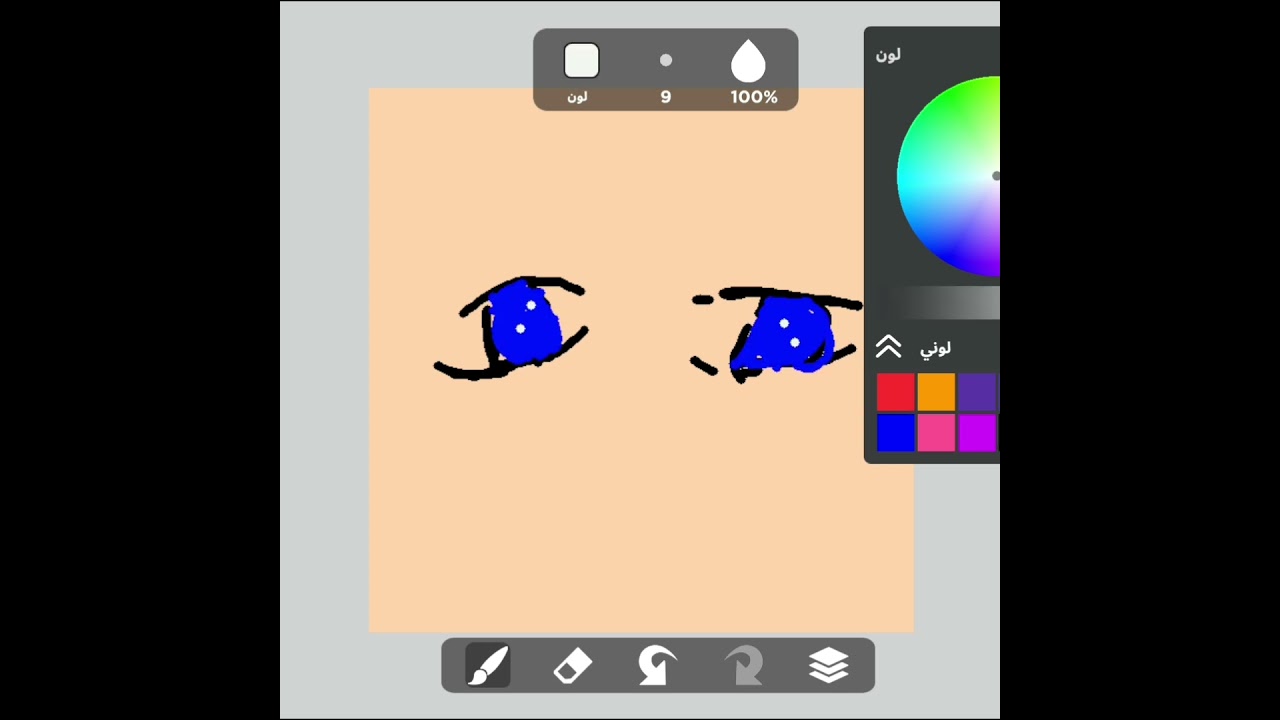Select the dark purple swatch
Image resolution: width=1280 pixels, height=720 pixels.
tap(977, 392)
